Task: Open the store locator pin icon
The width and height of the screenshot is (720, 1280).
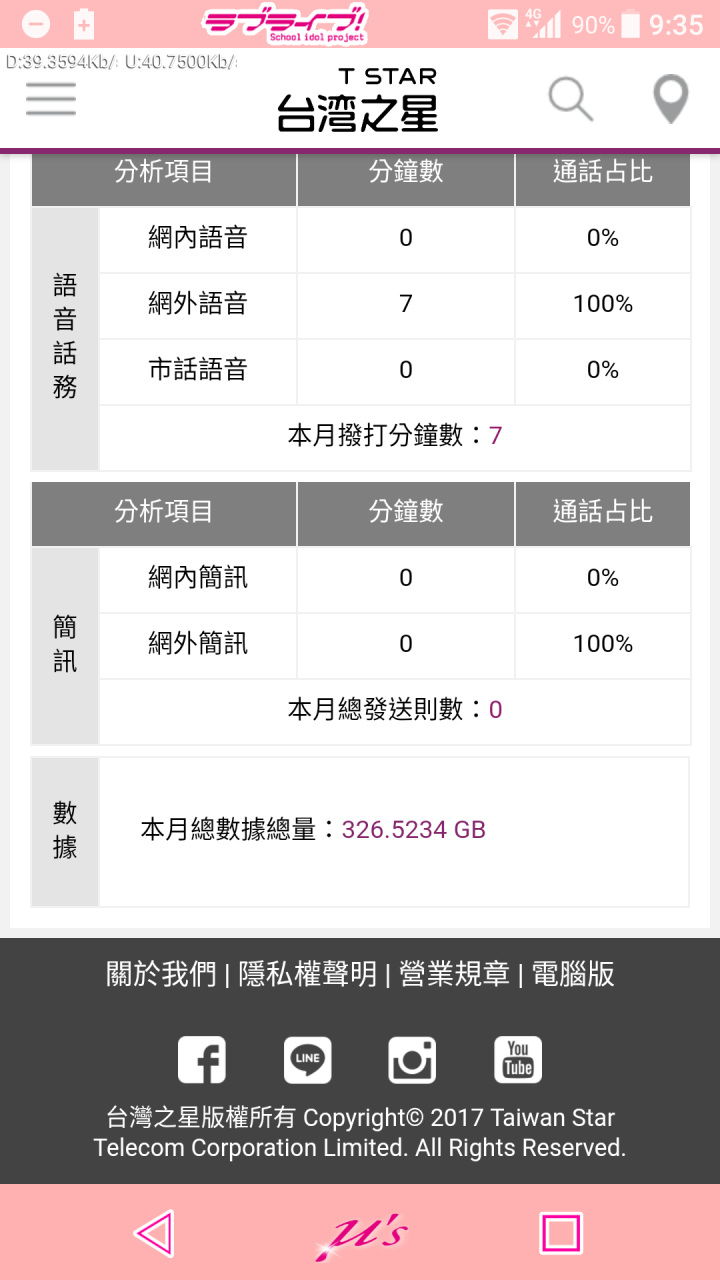Action: [x=670, y=100]
